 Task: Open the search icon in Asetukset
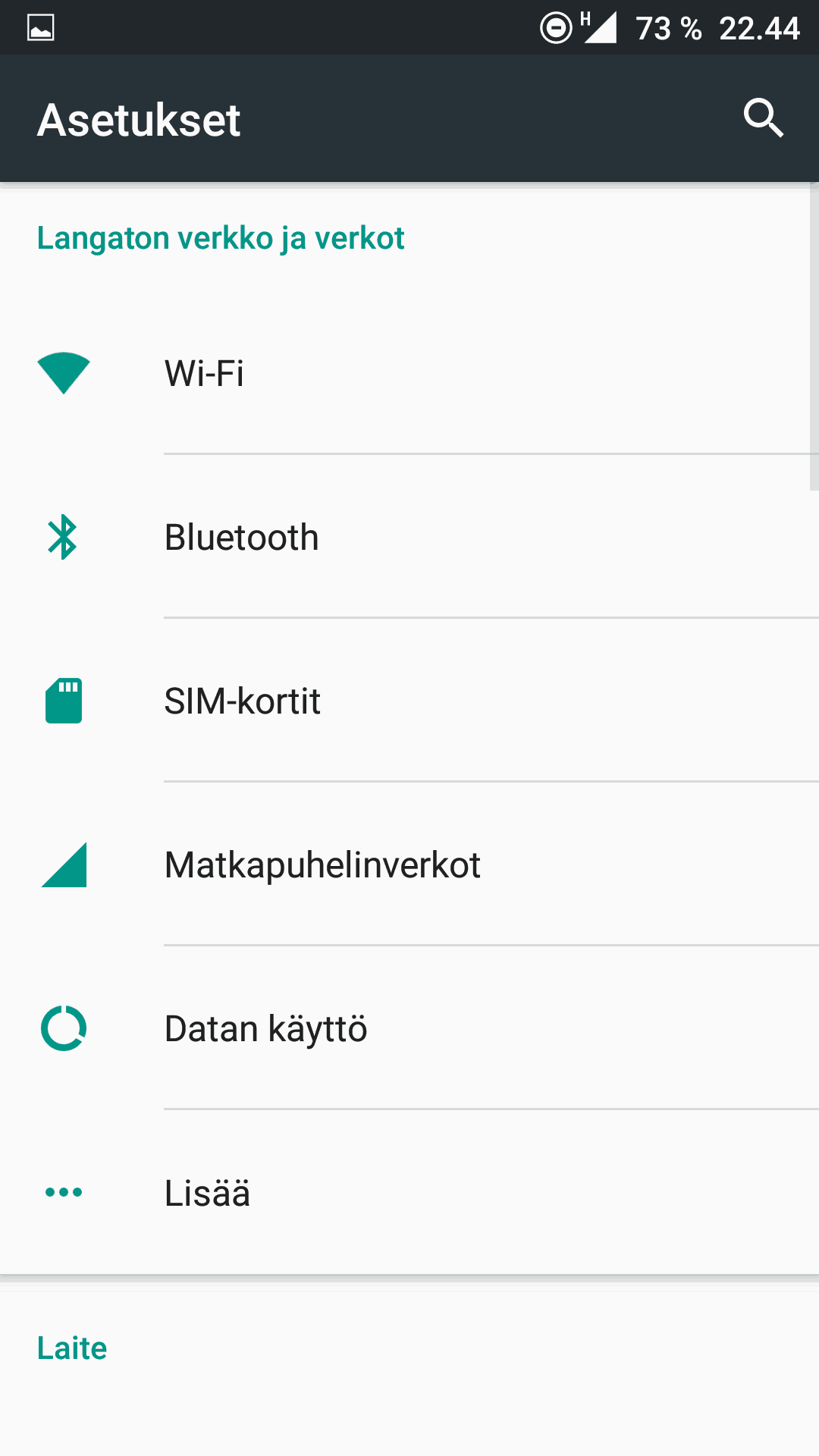(x=763, y=118)
